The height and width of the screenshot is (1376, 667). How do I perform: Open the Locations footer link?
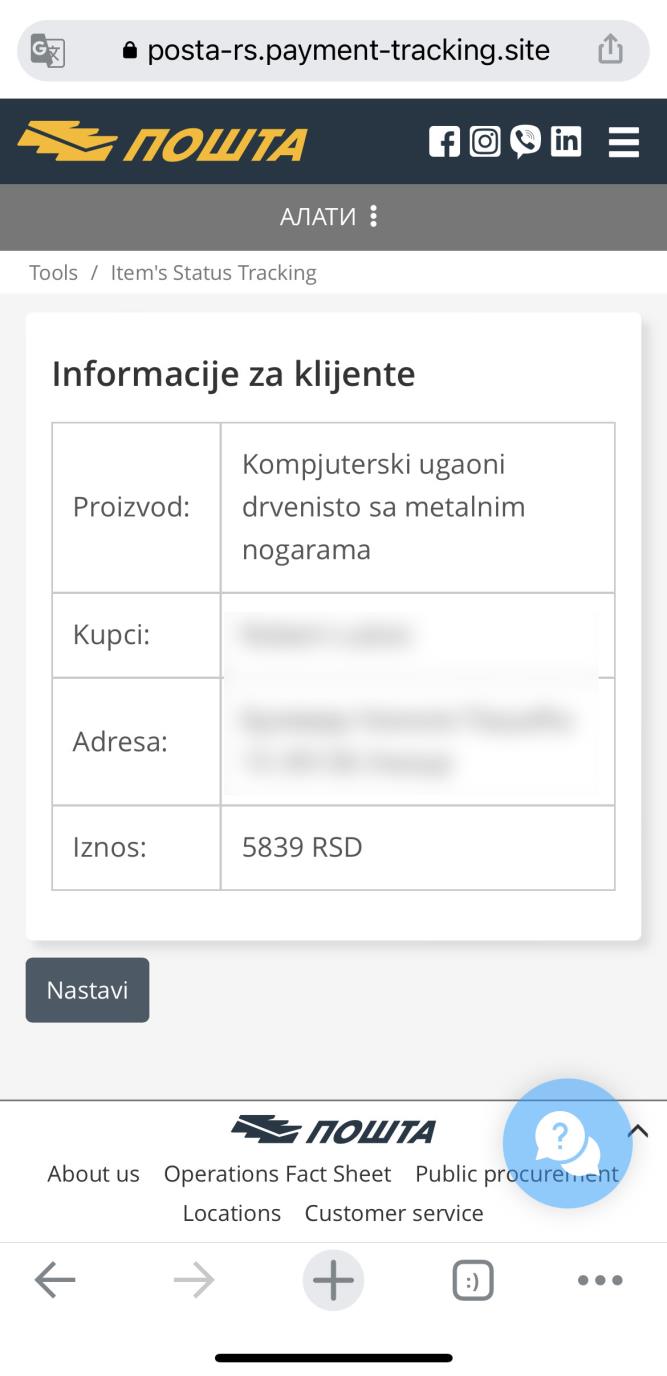click(231, 1213)
